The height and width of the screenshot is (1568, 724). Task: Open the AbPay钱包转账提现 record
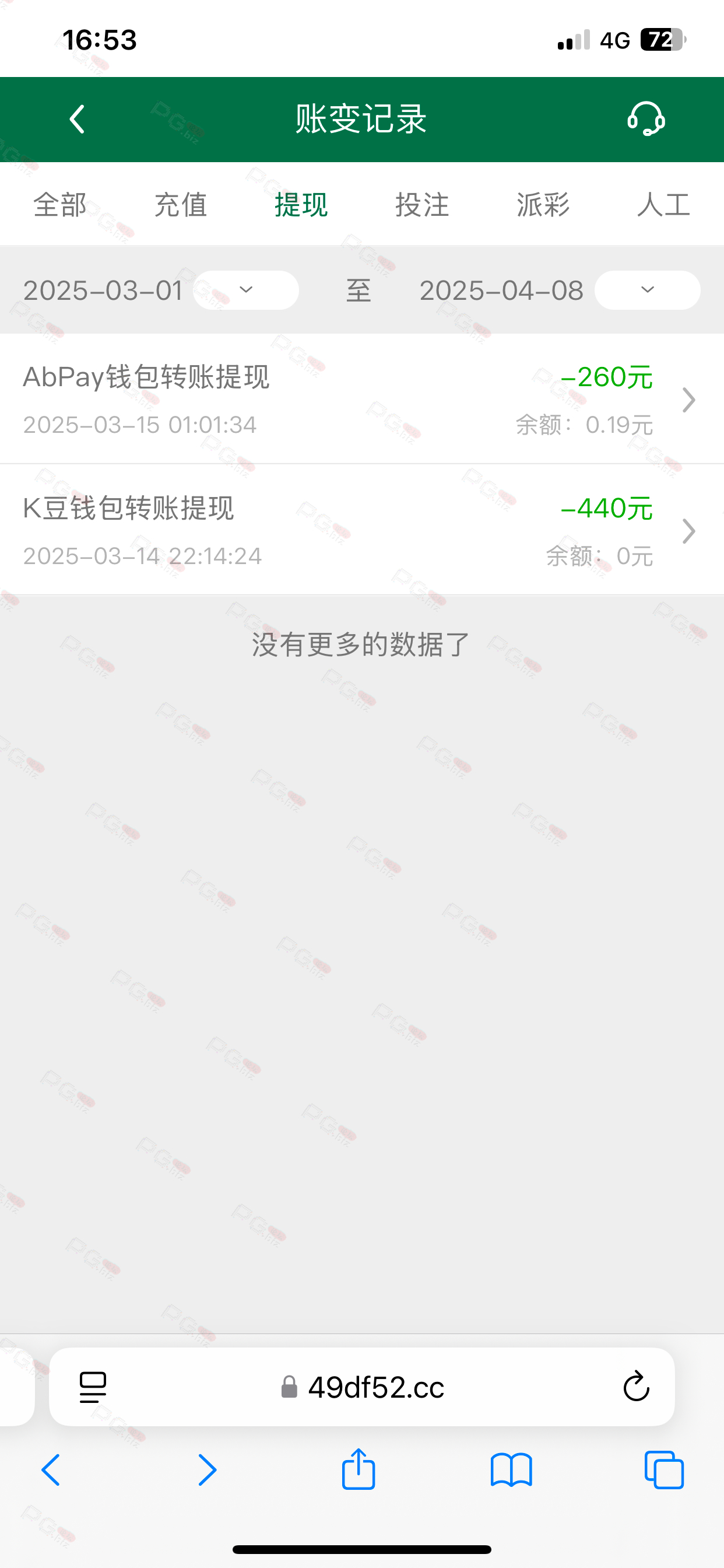click(x=362, y=400)
